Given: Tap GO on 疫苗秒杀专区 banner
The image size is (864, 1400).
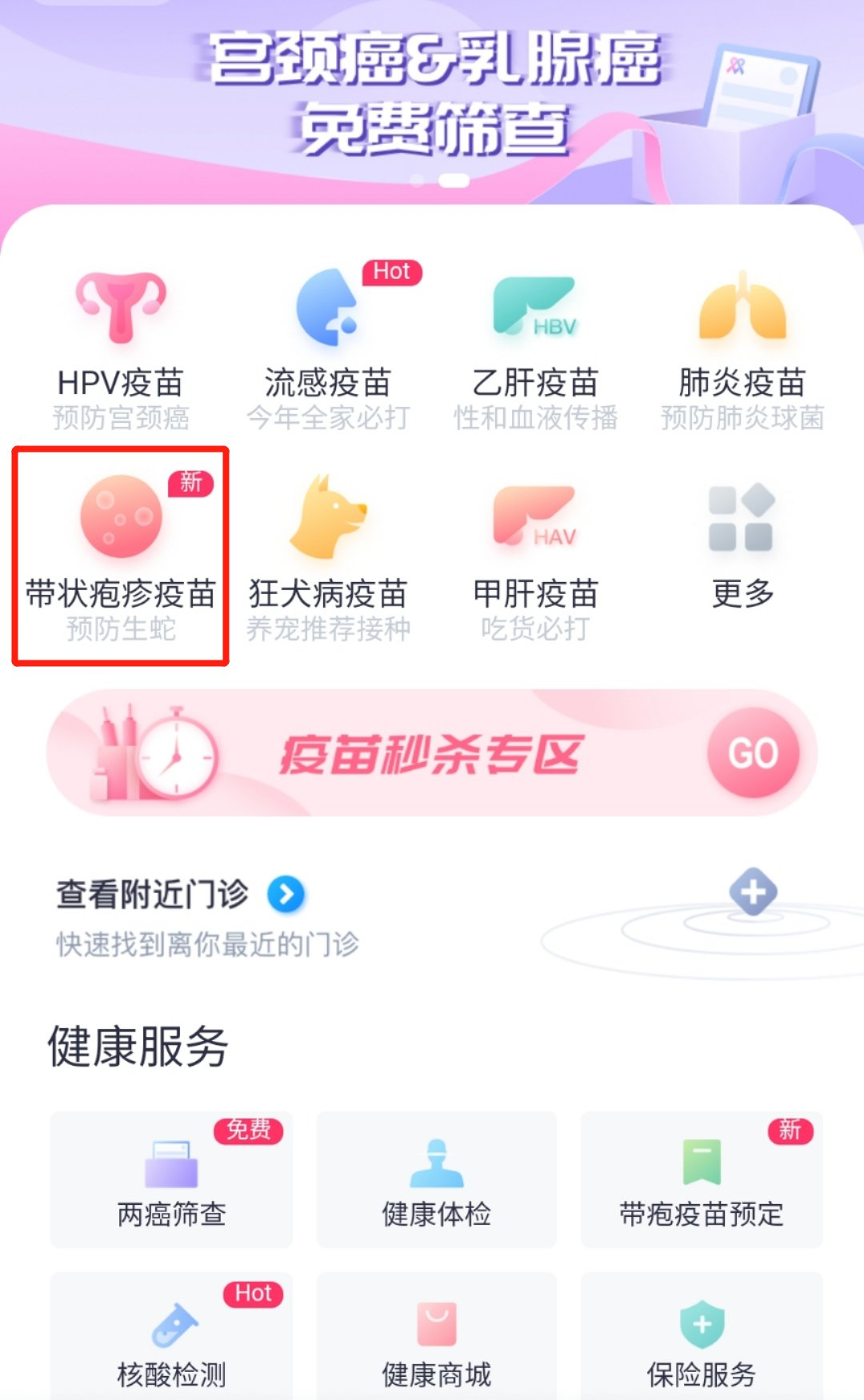Looking at the screenshot, I should (x=753, y=752).
